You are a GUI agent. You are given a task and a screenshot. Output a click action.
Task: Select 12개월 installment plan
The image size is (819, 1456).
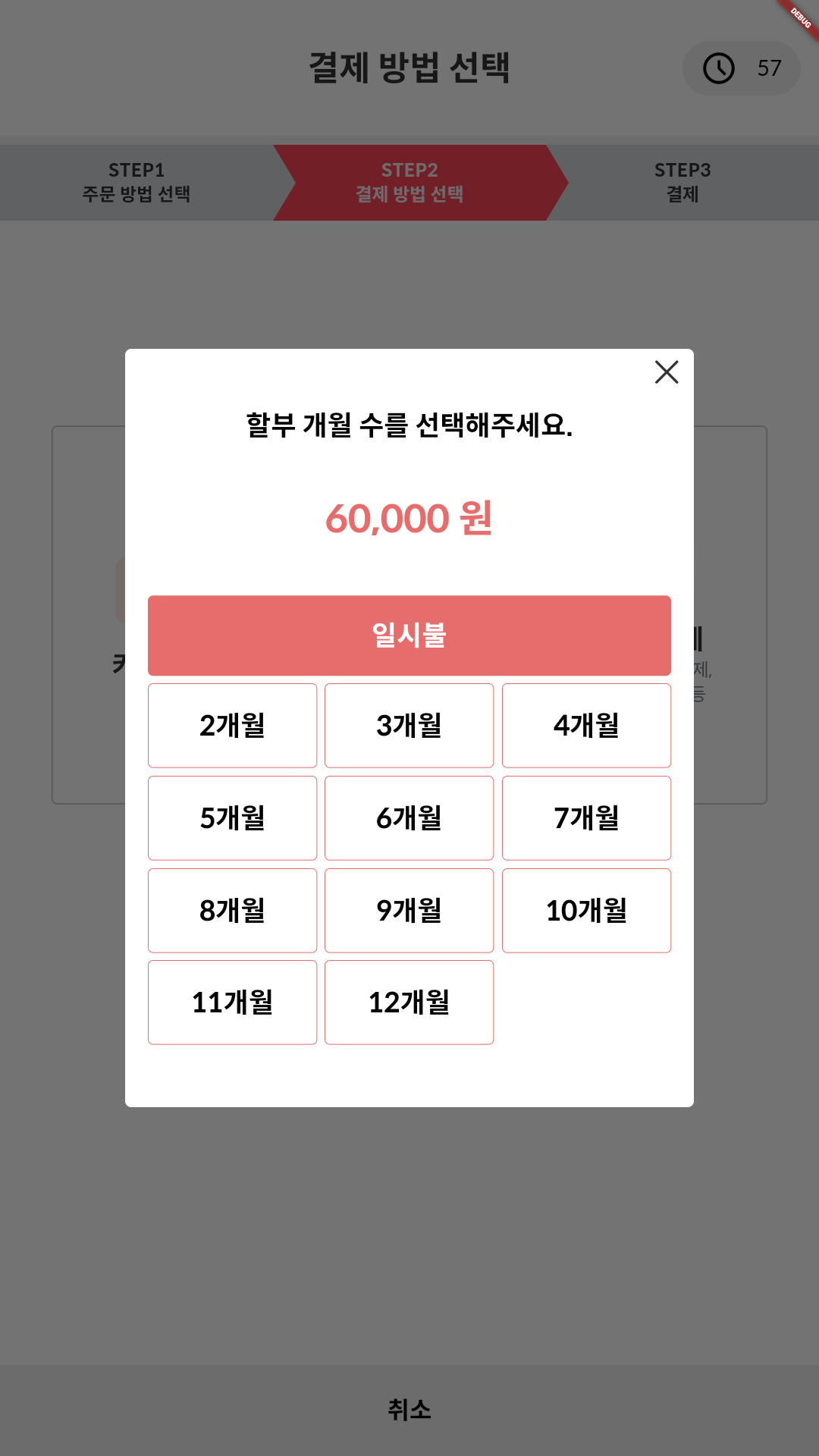[x=409, y=1003]
